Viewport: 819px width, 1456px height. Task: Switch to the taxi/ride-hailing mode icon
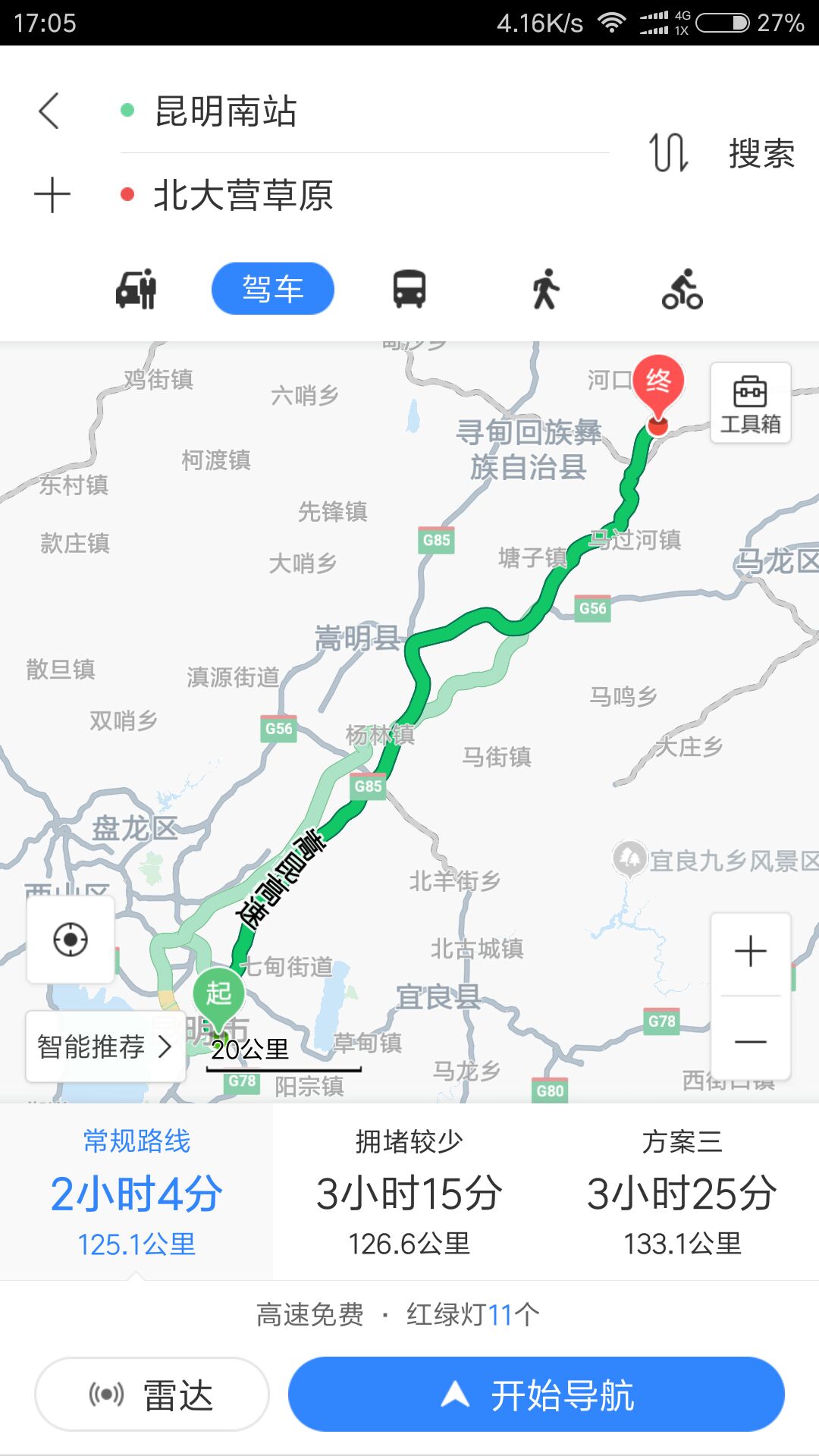[x=136, y=289]
